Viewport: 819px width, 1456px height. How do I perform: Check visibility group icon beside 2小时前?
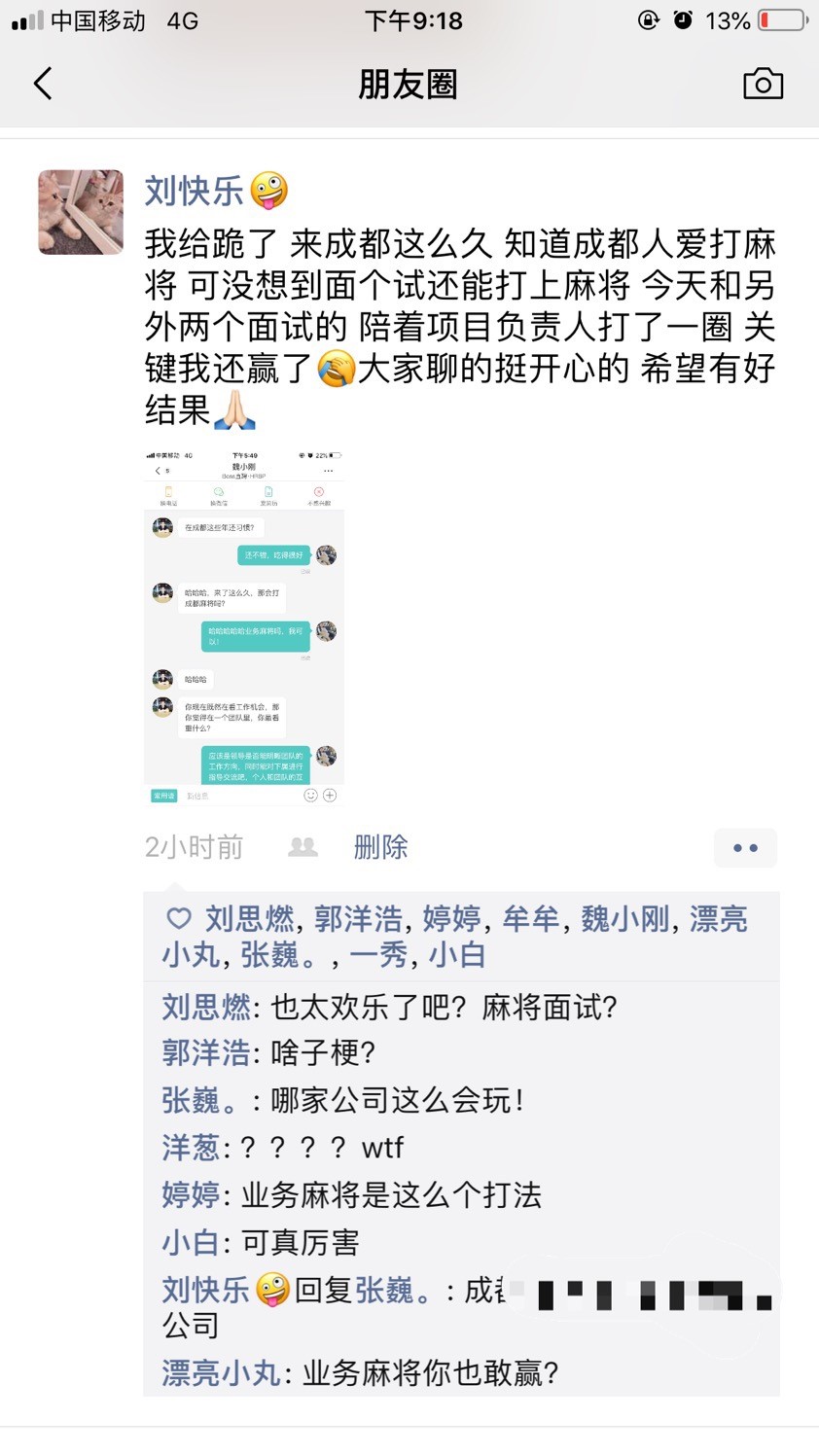(x=303, y=847)
